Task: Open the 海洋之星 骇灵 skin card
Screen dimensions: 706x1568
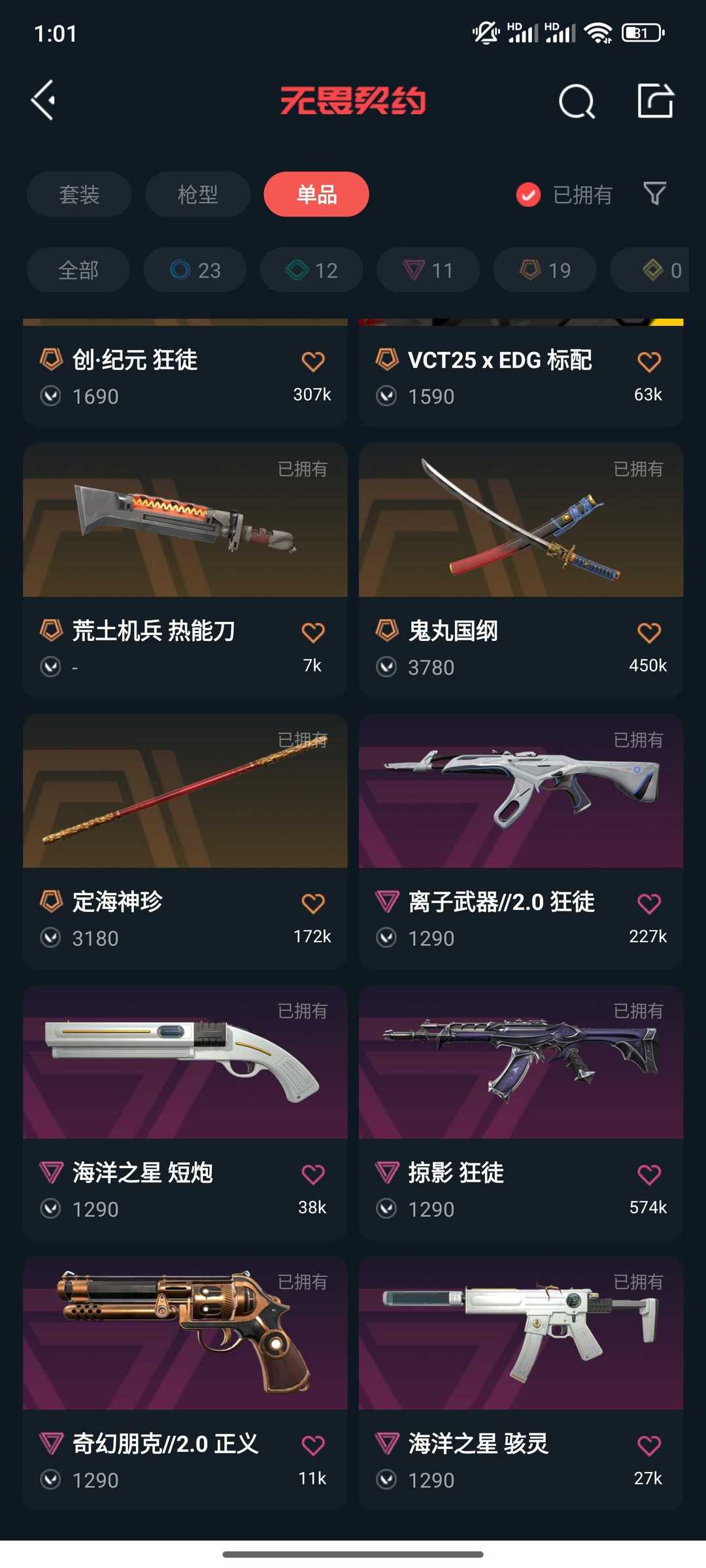Action: [521, 1383]
